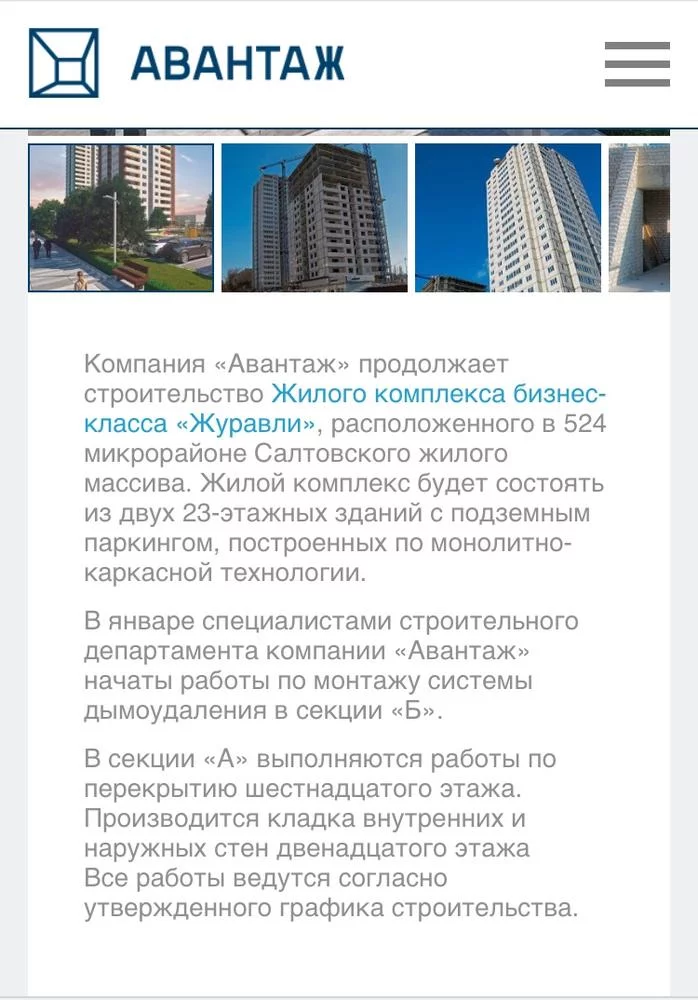Open the hamburger navigation menu

tap(637, 64)
